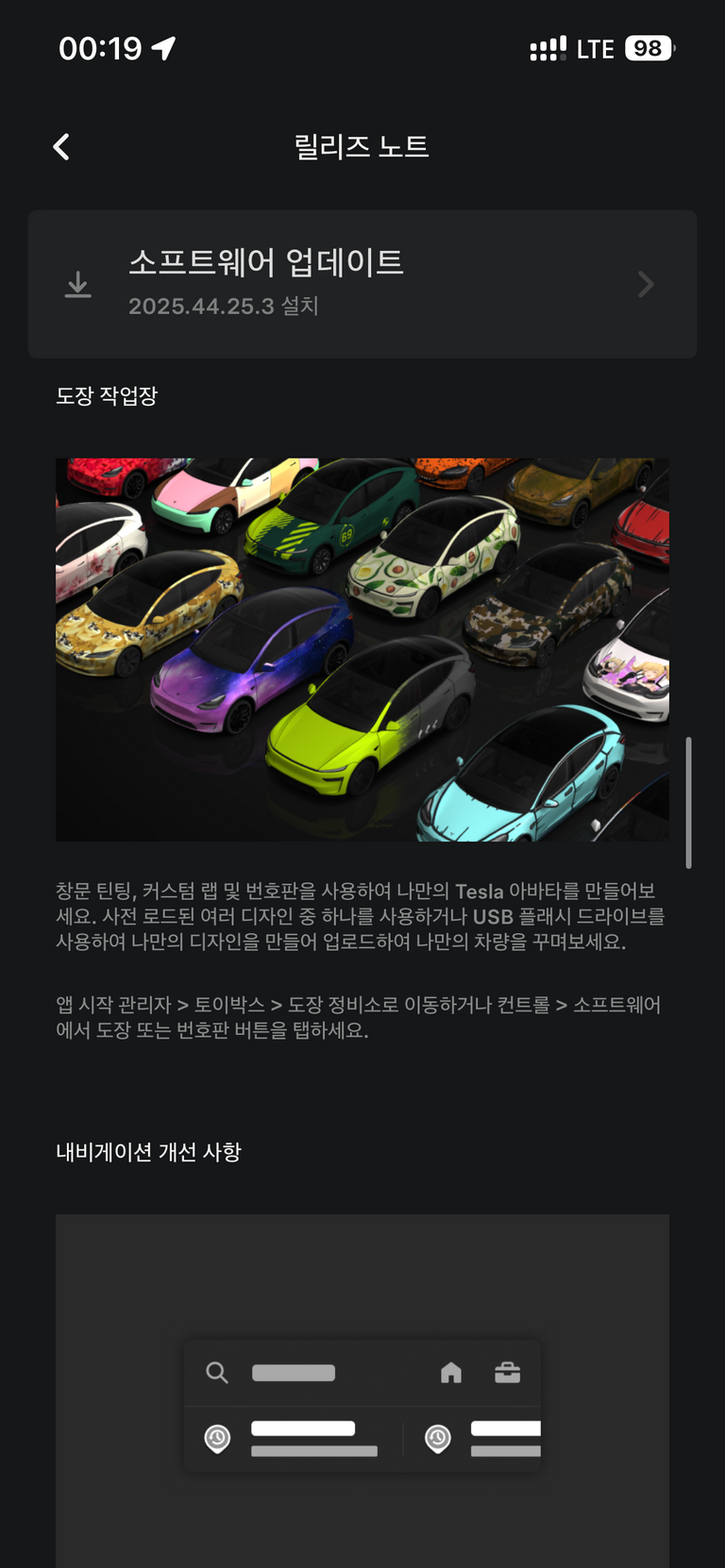
Task: Open the 소프트웨어 업데이트 2025.44.25.3 row
Action: click(362, 284)
